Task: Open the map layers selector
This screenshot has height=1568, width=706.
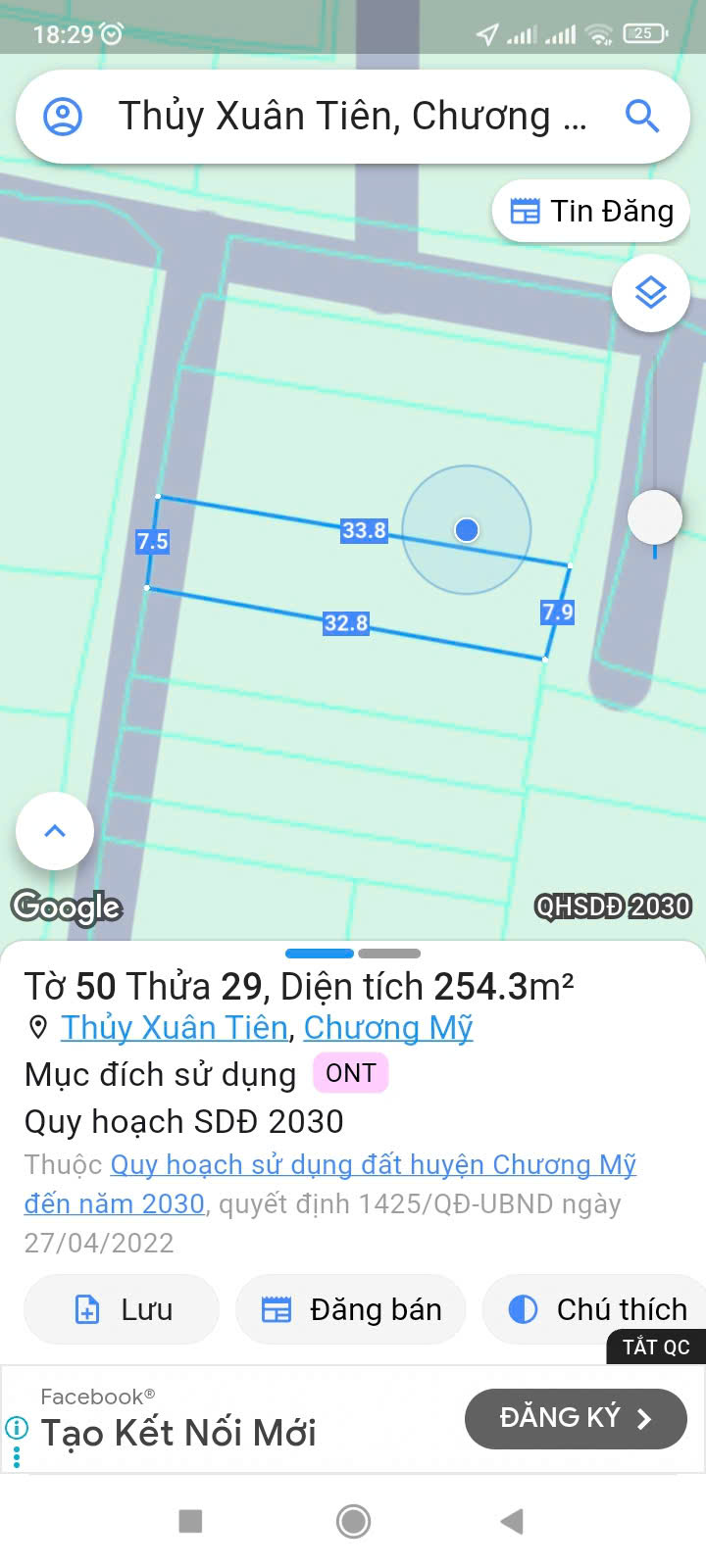Action: (651, 292)
